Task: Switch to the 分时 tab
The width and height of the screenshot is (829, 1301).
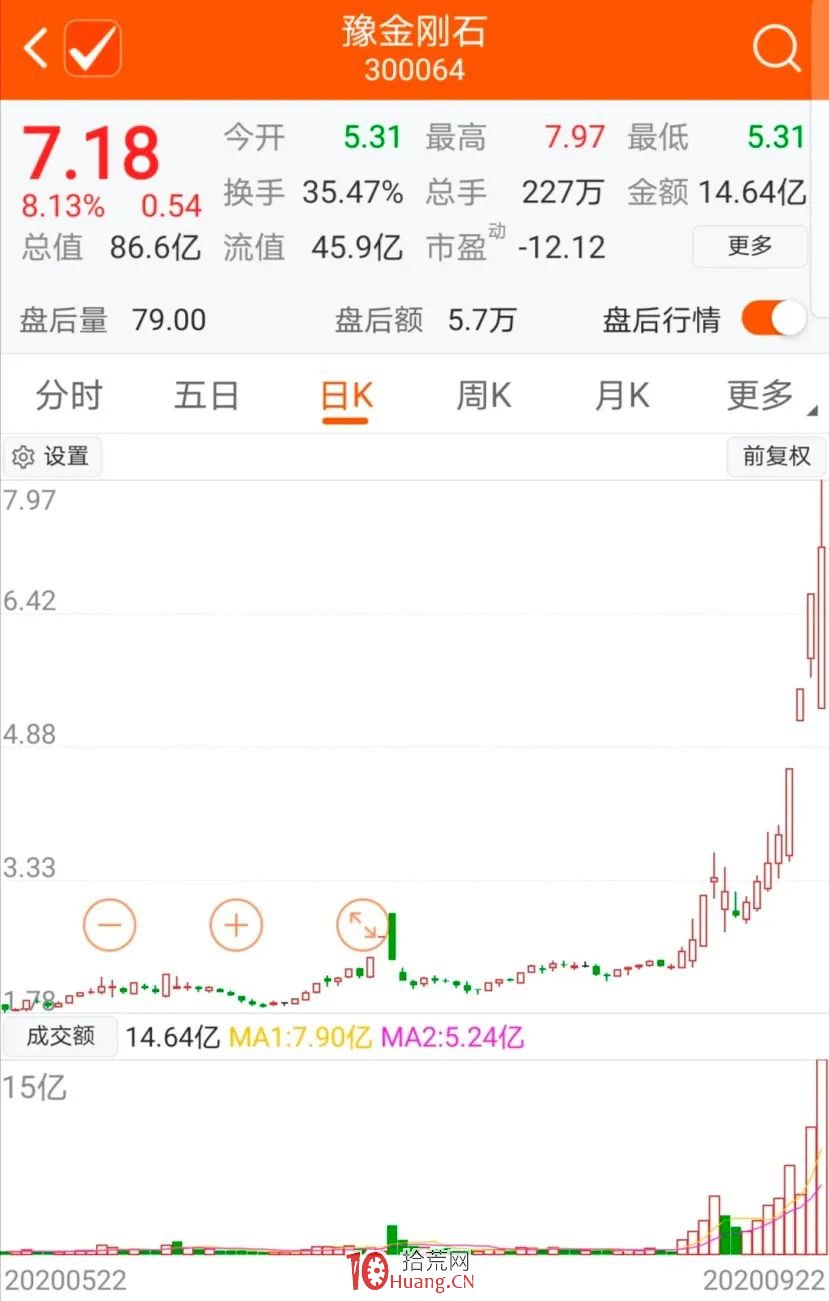Action: 67,396
